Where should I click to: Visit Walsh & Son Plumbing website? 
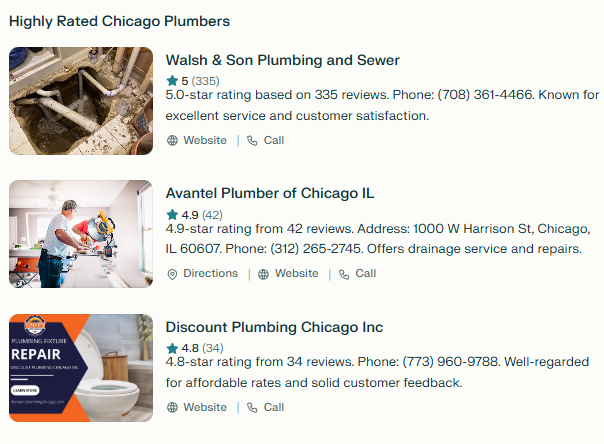pyautogui.click(x=197, y=141)
